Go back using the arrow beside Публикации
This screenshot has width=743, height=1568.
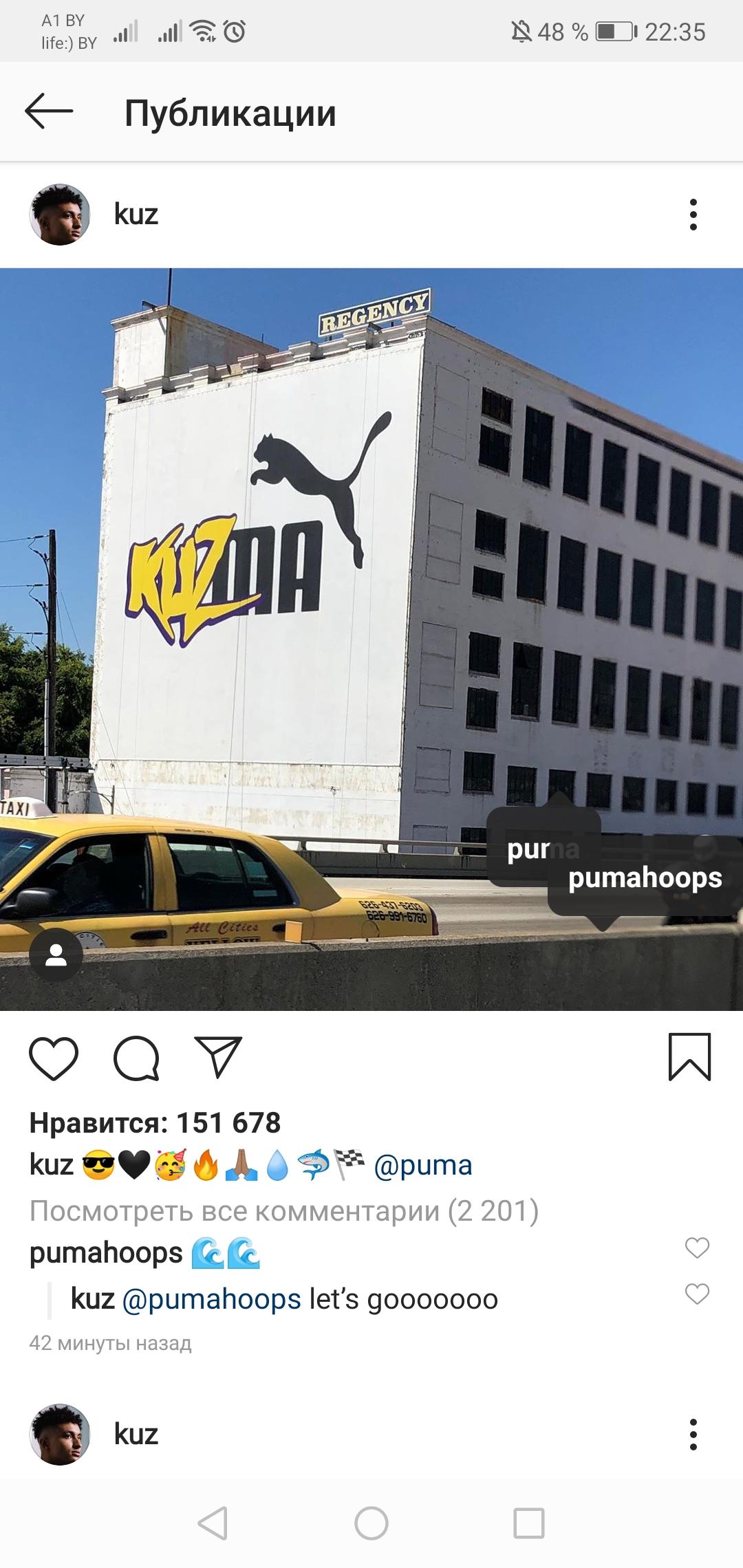[x=49, y=111]
